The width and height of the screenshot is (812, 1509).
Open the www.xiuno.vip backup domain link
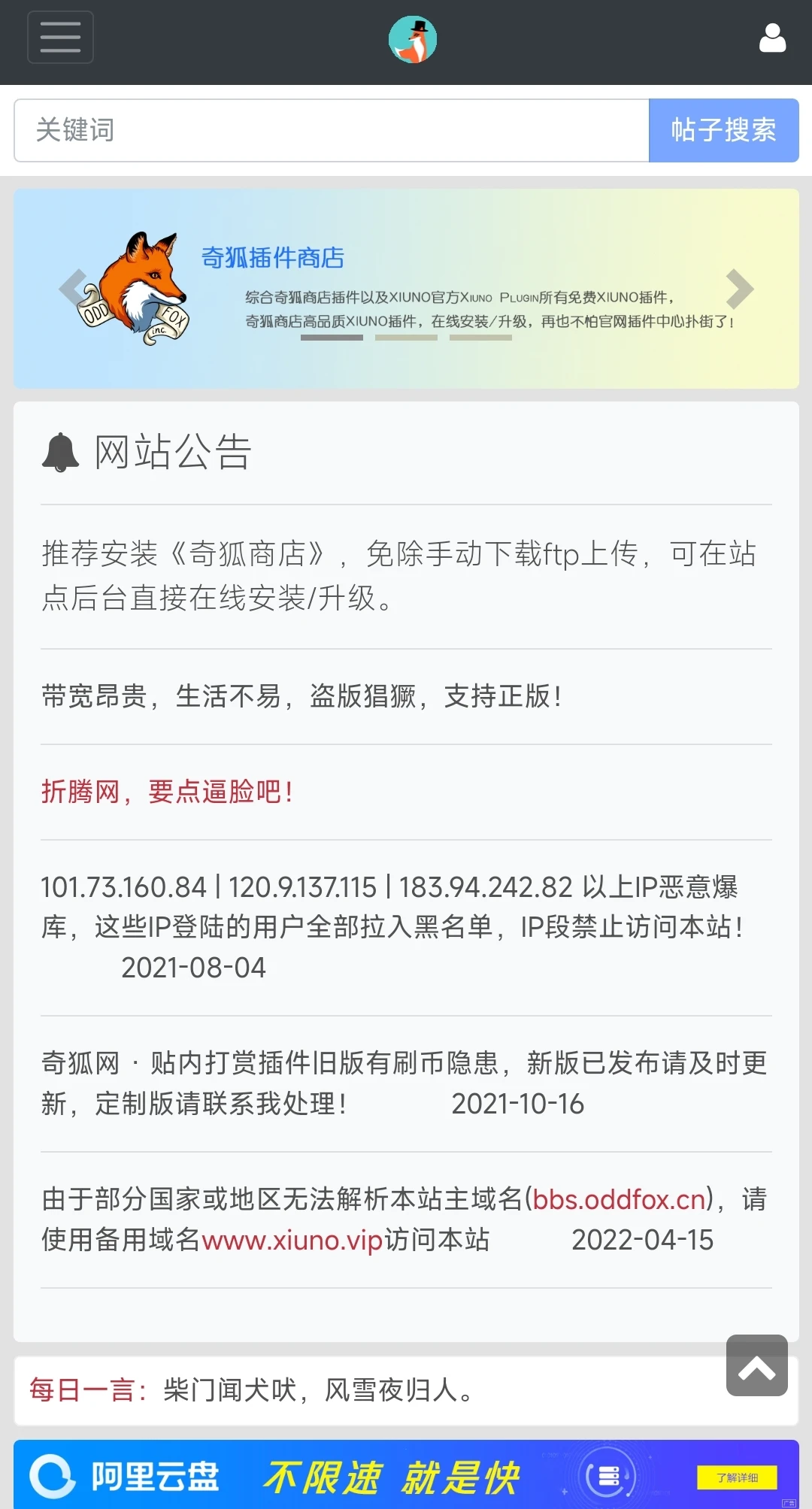[292, 1240]
